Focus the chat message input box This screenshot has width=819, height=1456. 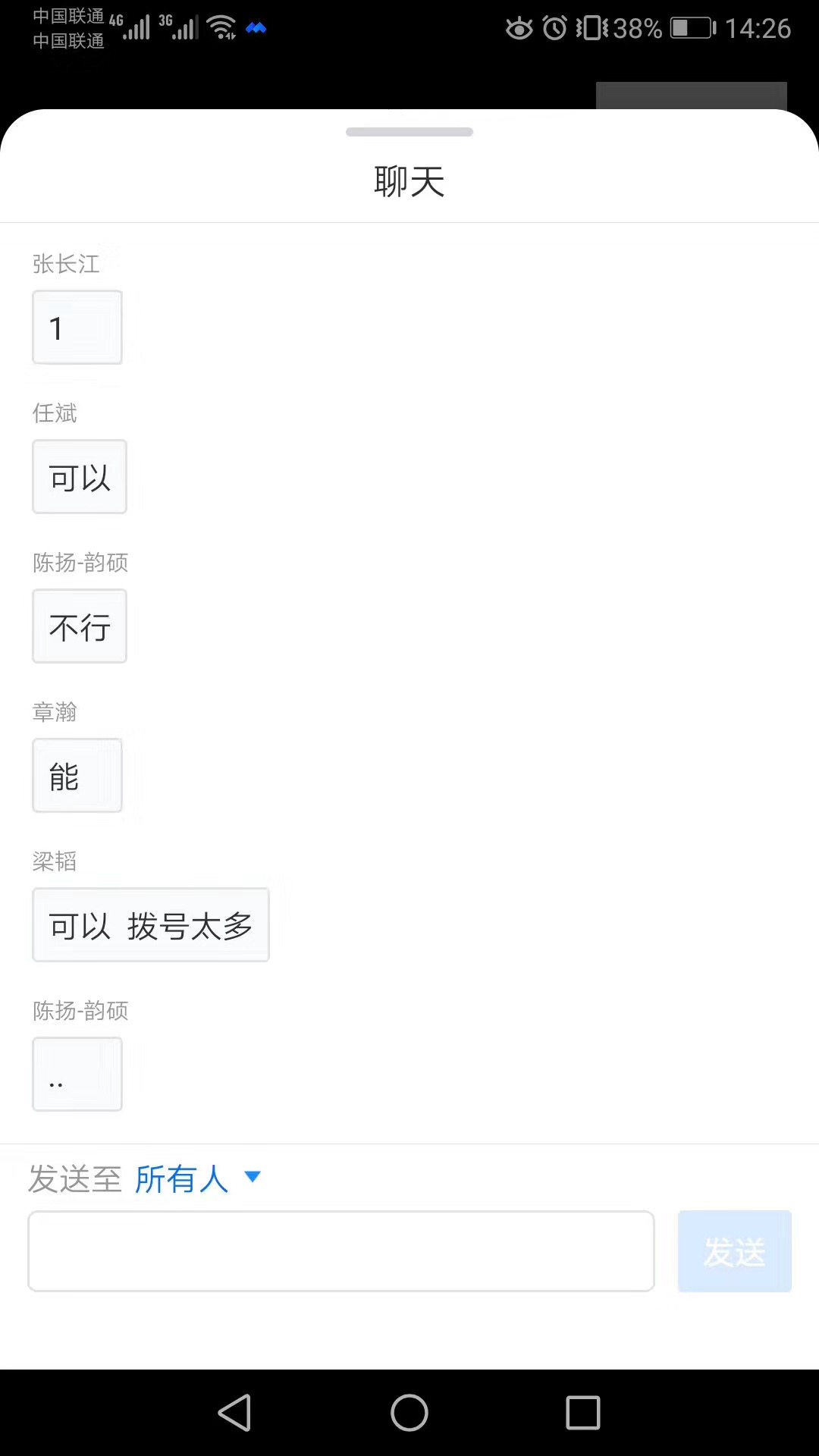[x=341, y=1251]
